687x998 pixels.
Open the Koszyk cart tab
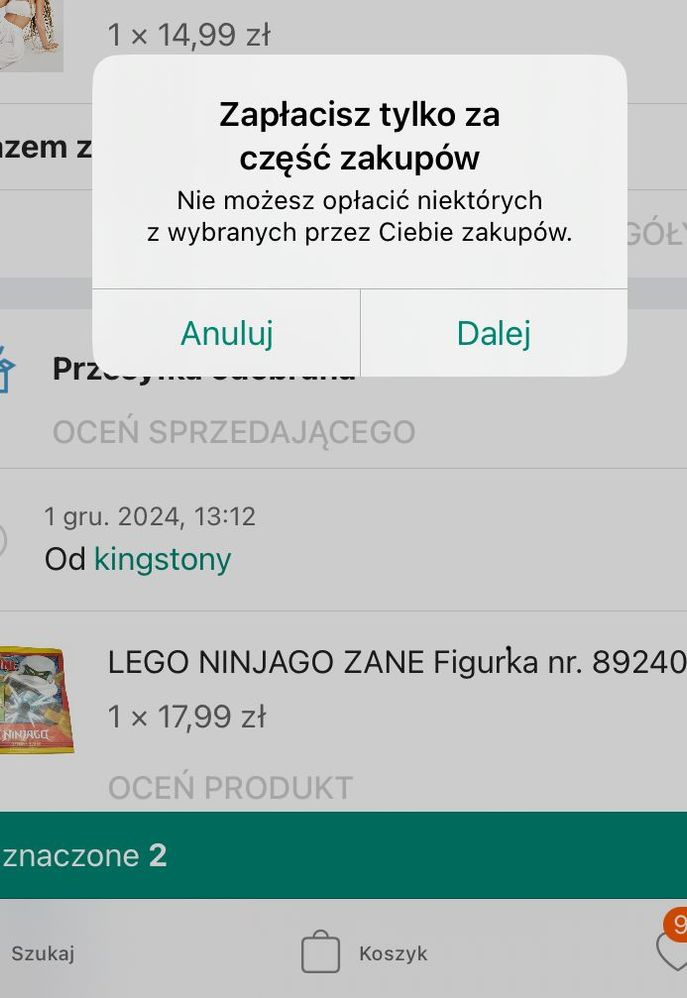tap(365, 952)
